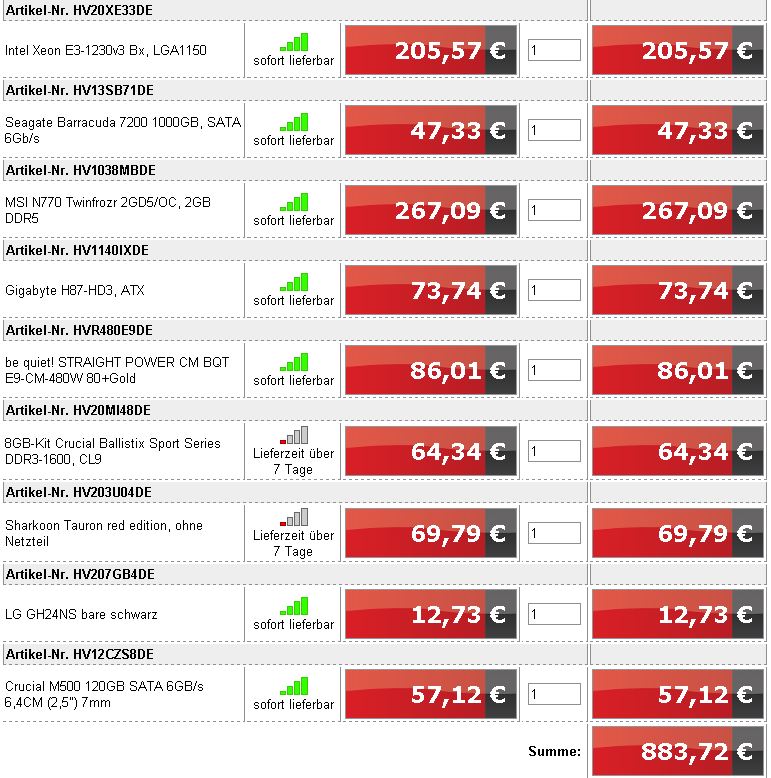Viewport: 771px width, 778px height.
Task: Change quantity of MSI N770 Twinfrozr
Action: (554, 210)
